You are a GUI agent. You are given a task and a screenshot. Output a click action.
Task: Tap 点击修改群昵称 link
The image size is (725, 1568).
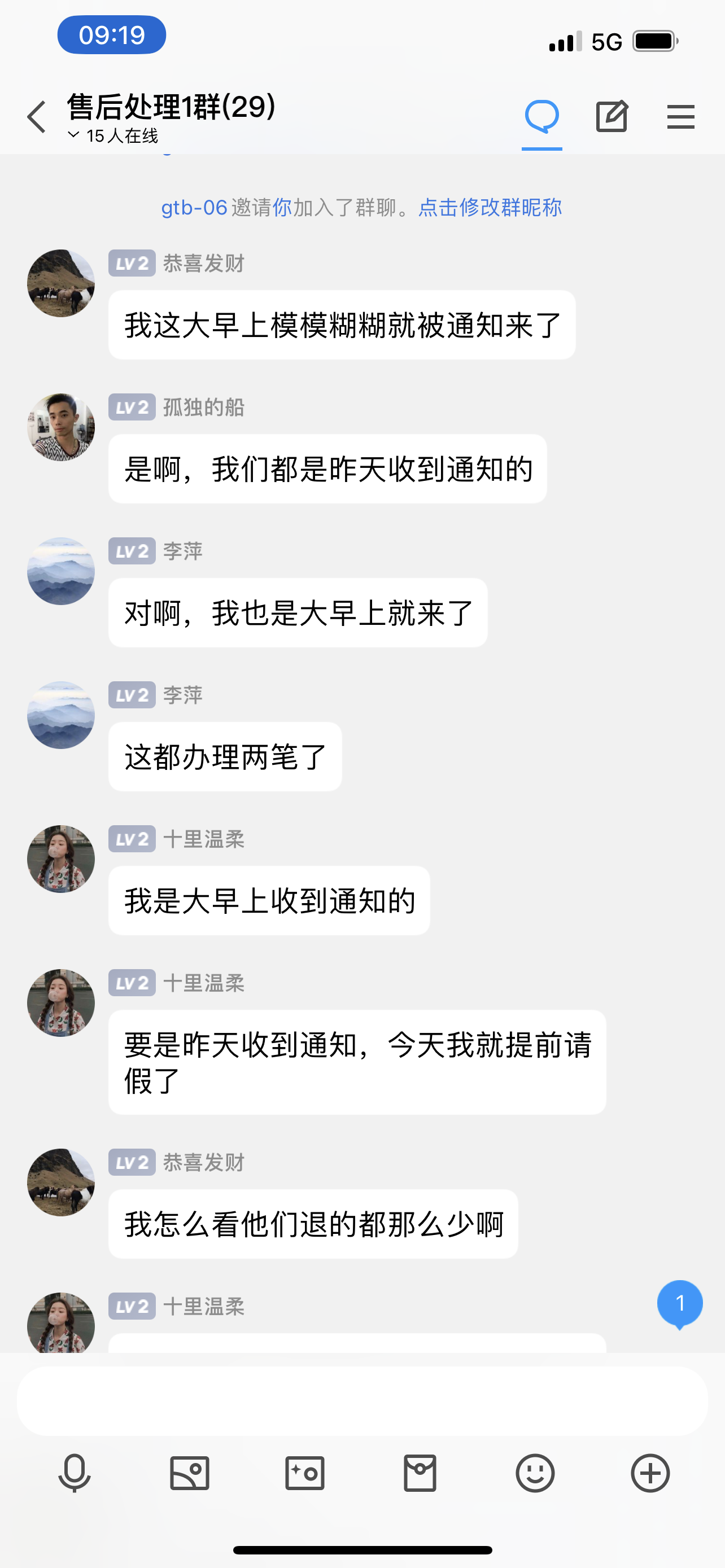pos(490,208)
